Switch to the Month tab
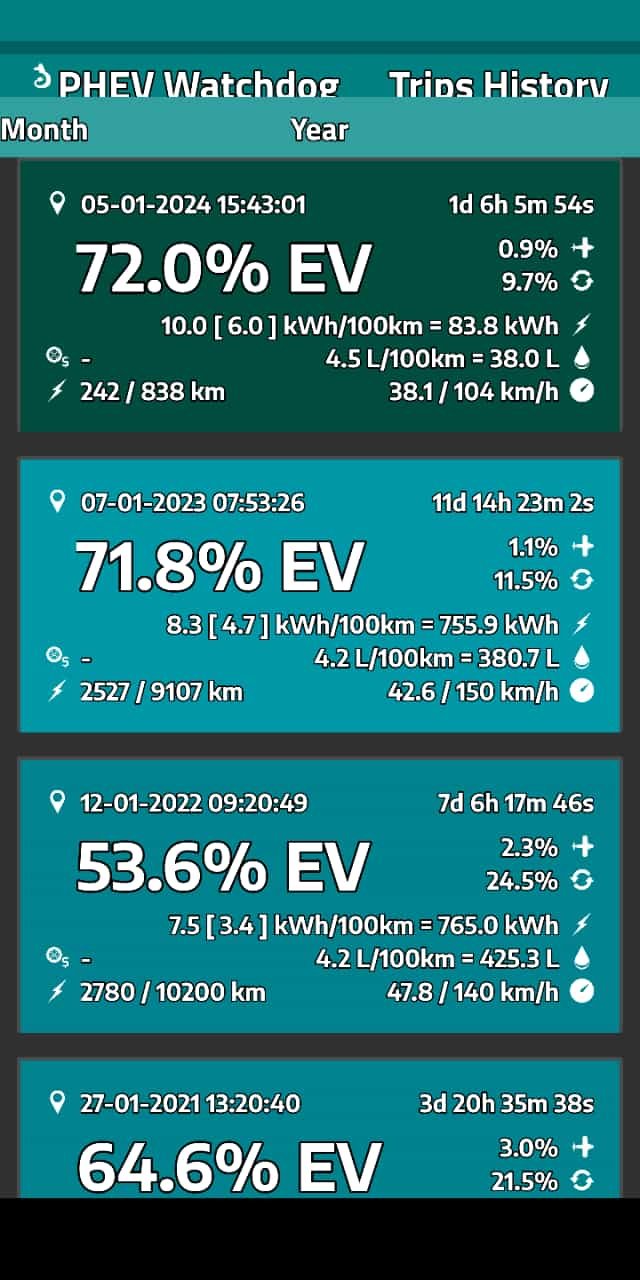Screen dimensions: 640x1280 (45, 130)
